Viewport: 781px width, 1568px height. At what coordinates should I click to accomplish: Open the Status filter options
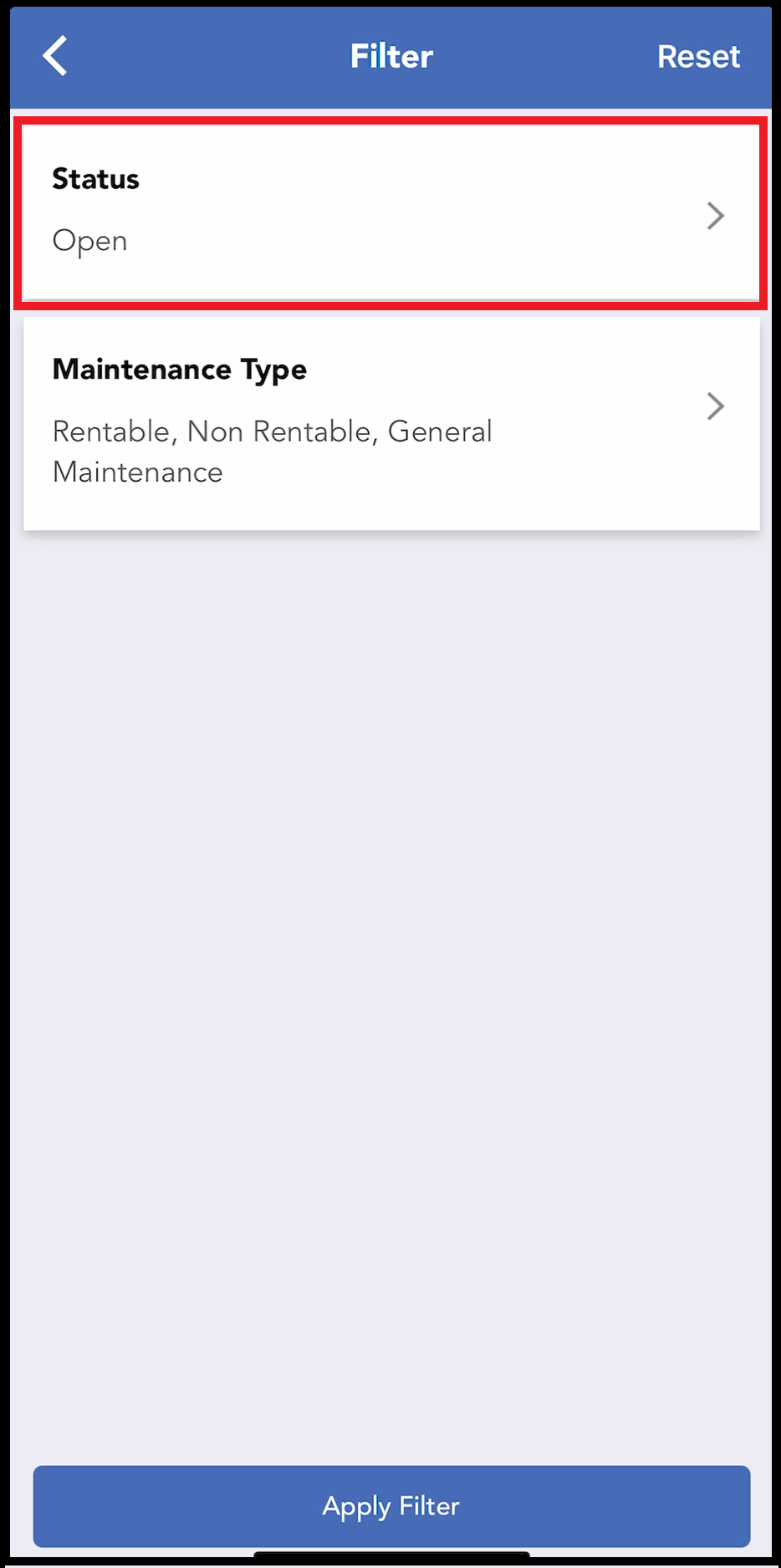390,214
